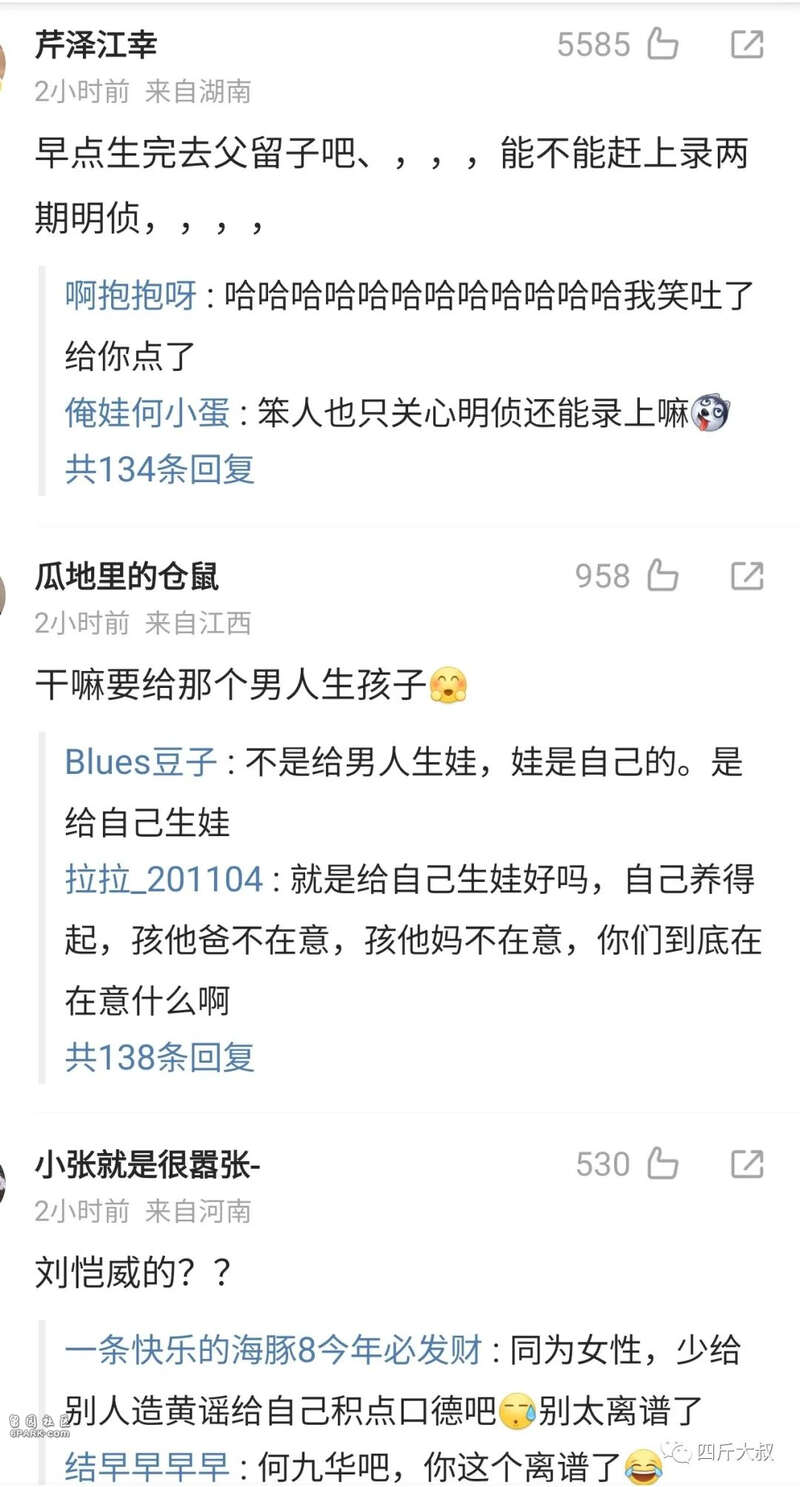Like the comment by 瓜地里的仓鼠

click(x=662, y=576)
